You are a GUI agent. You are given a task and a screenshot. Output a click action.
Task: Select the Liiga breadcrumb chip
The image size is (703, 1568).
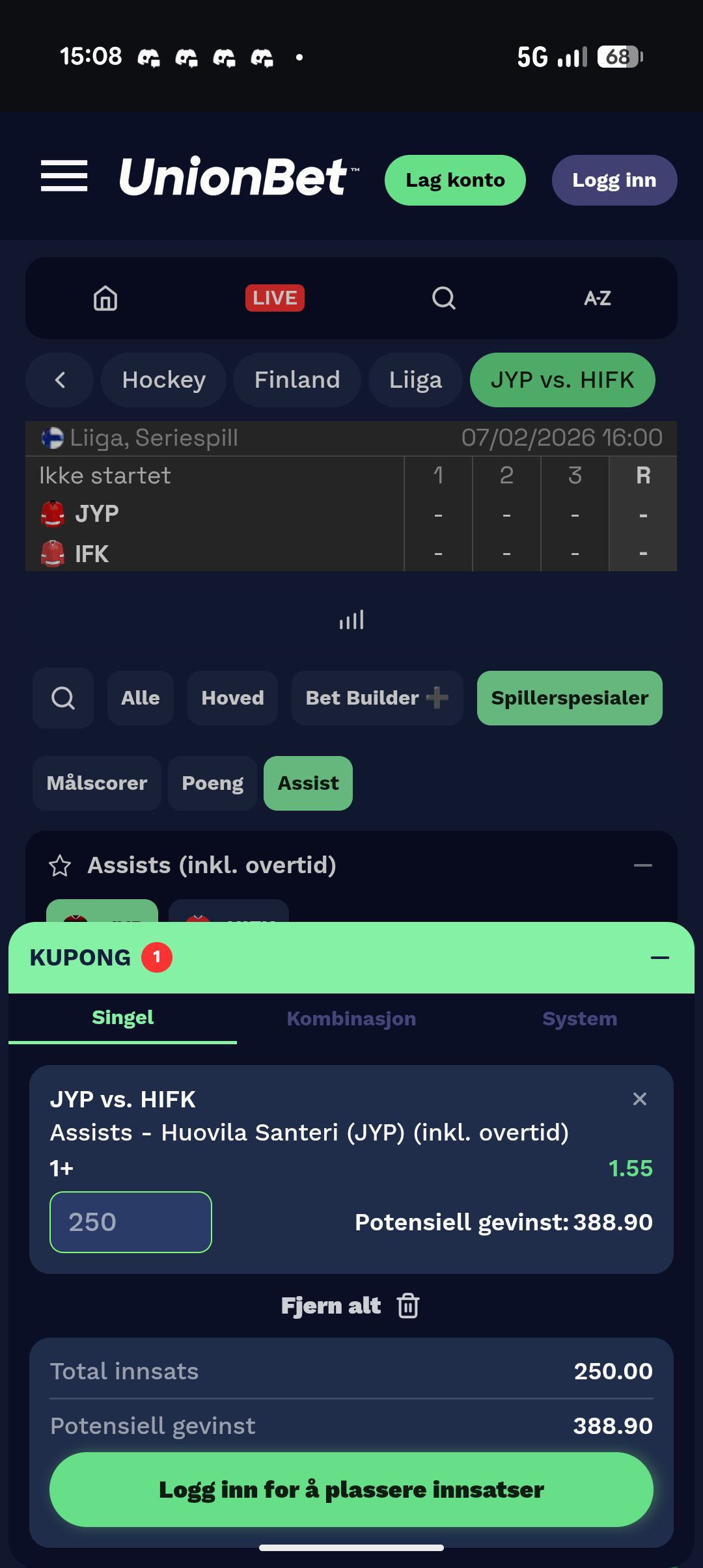(415, 380)
